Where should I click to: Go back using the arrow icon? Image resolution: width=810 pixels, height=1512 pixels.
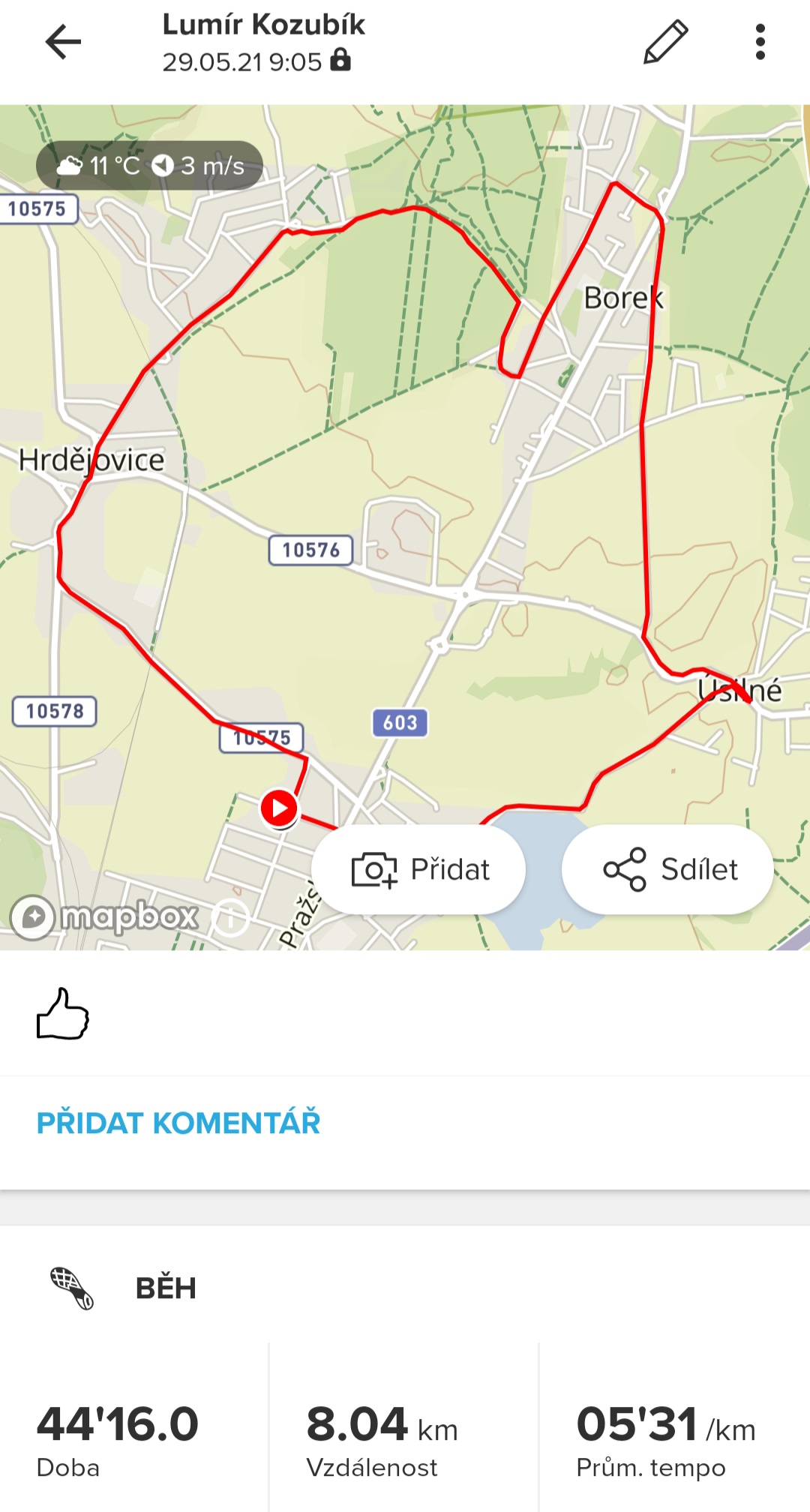(x=63, y=42)
